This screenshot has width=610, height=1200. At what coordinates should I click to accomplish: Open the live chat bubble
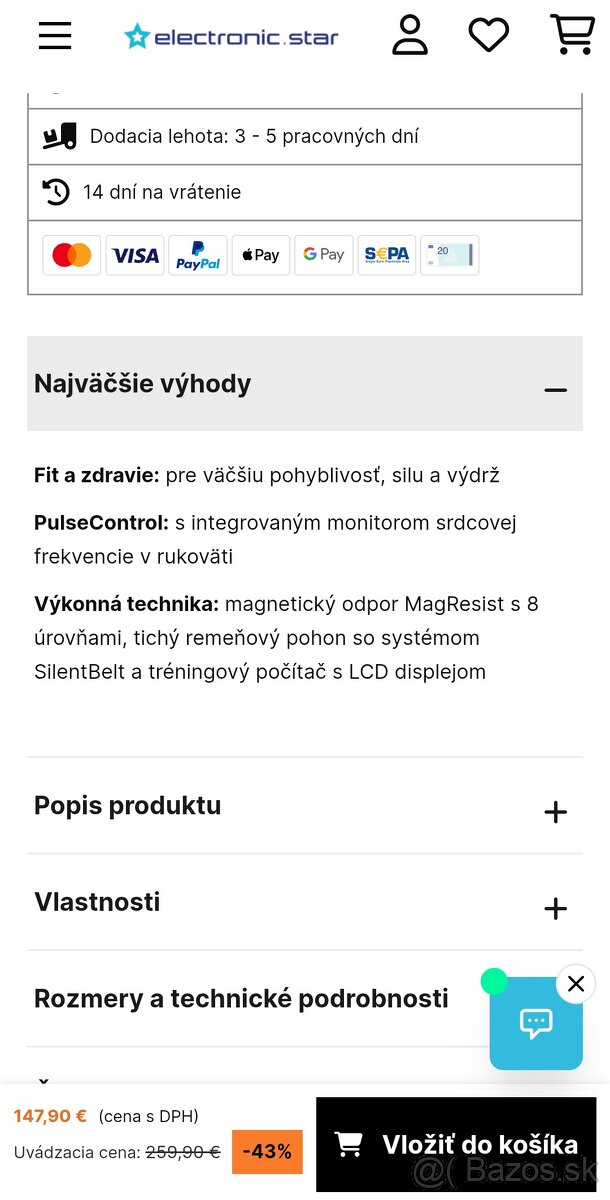pos(536,1023)
